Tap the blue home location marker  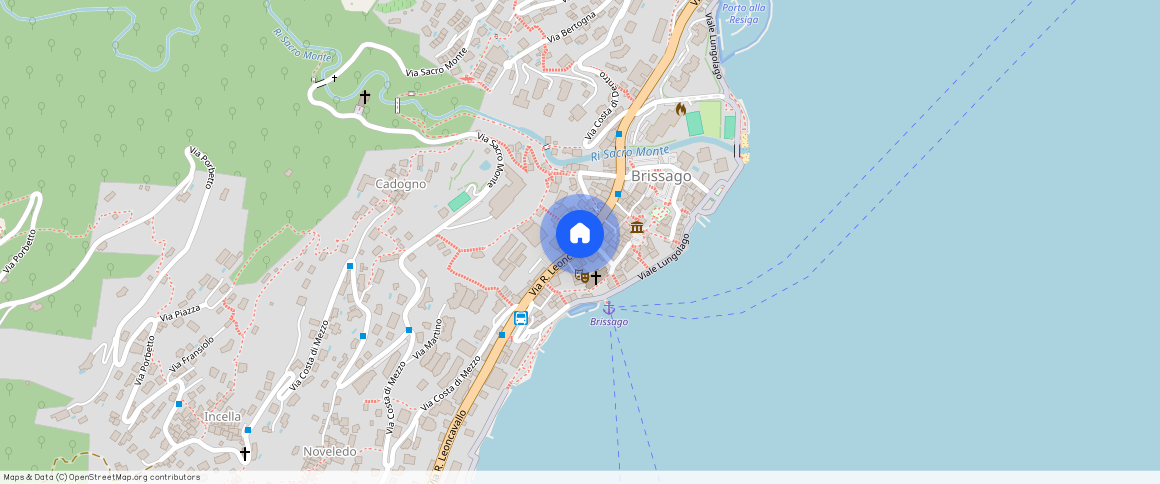(x=580, y=234)
